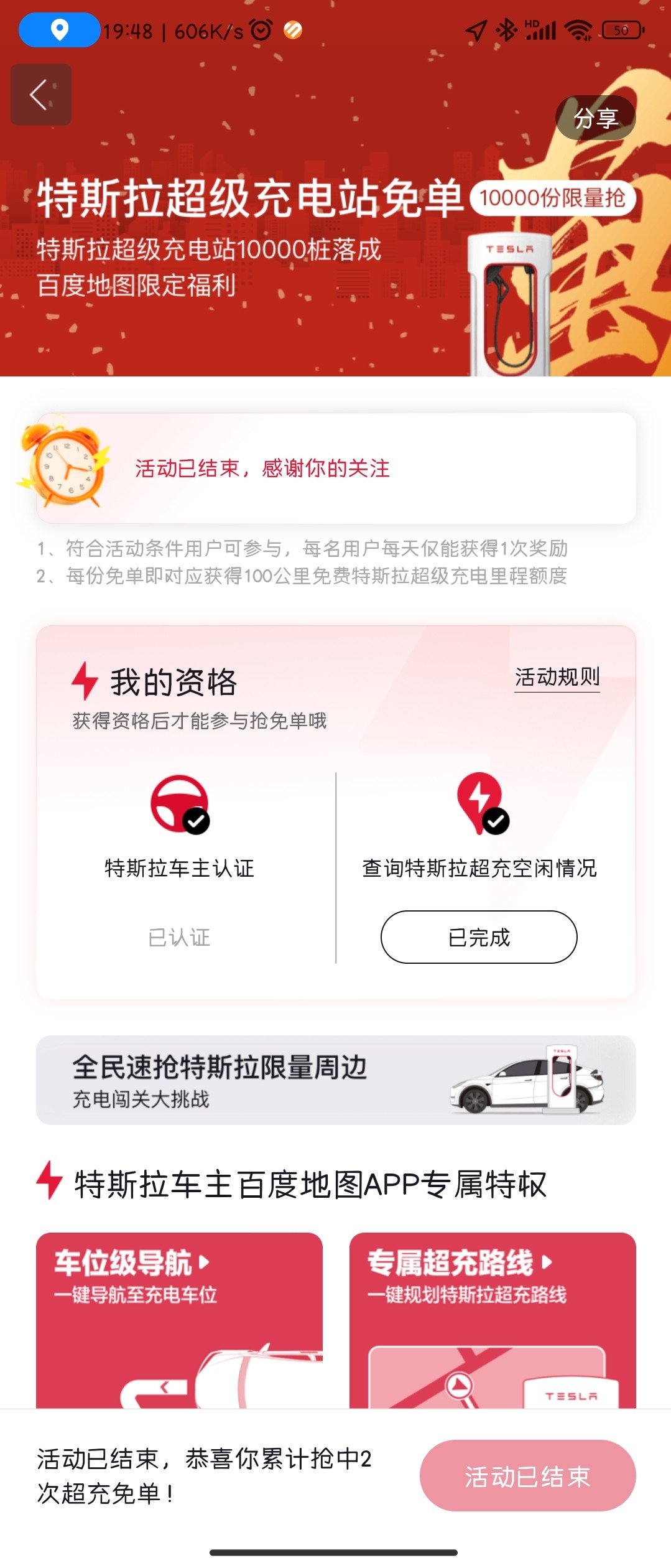
Task: Navigate back with the top-left arrow
Action: pyautogui.click(x=37, y=95)
